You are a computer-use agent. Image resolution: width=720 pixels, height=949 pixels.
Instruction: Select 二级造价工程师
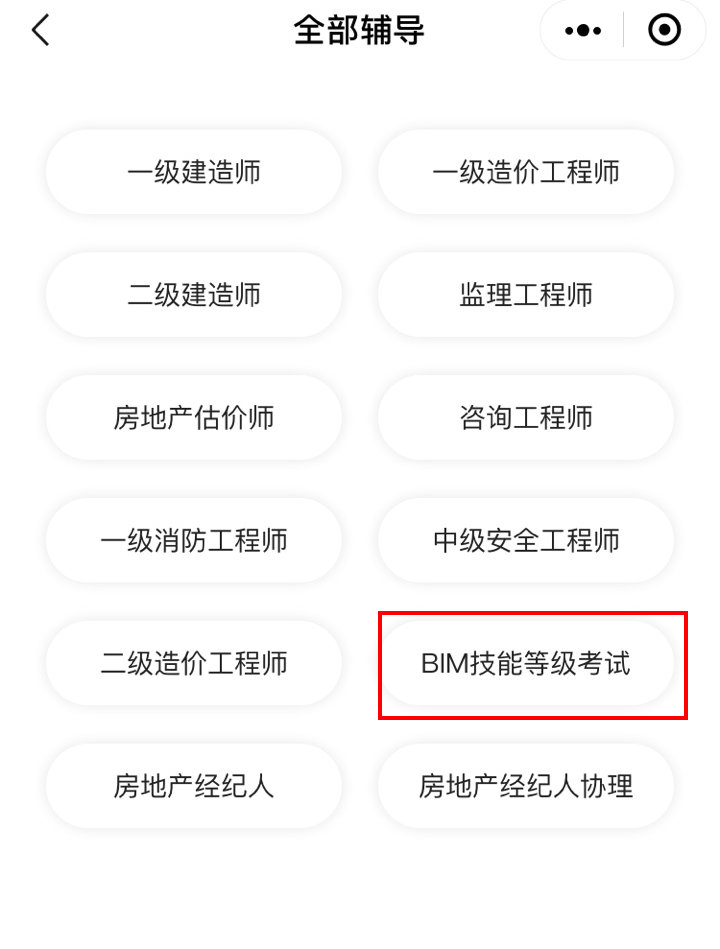click(x=194, y=663)
